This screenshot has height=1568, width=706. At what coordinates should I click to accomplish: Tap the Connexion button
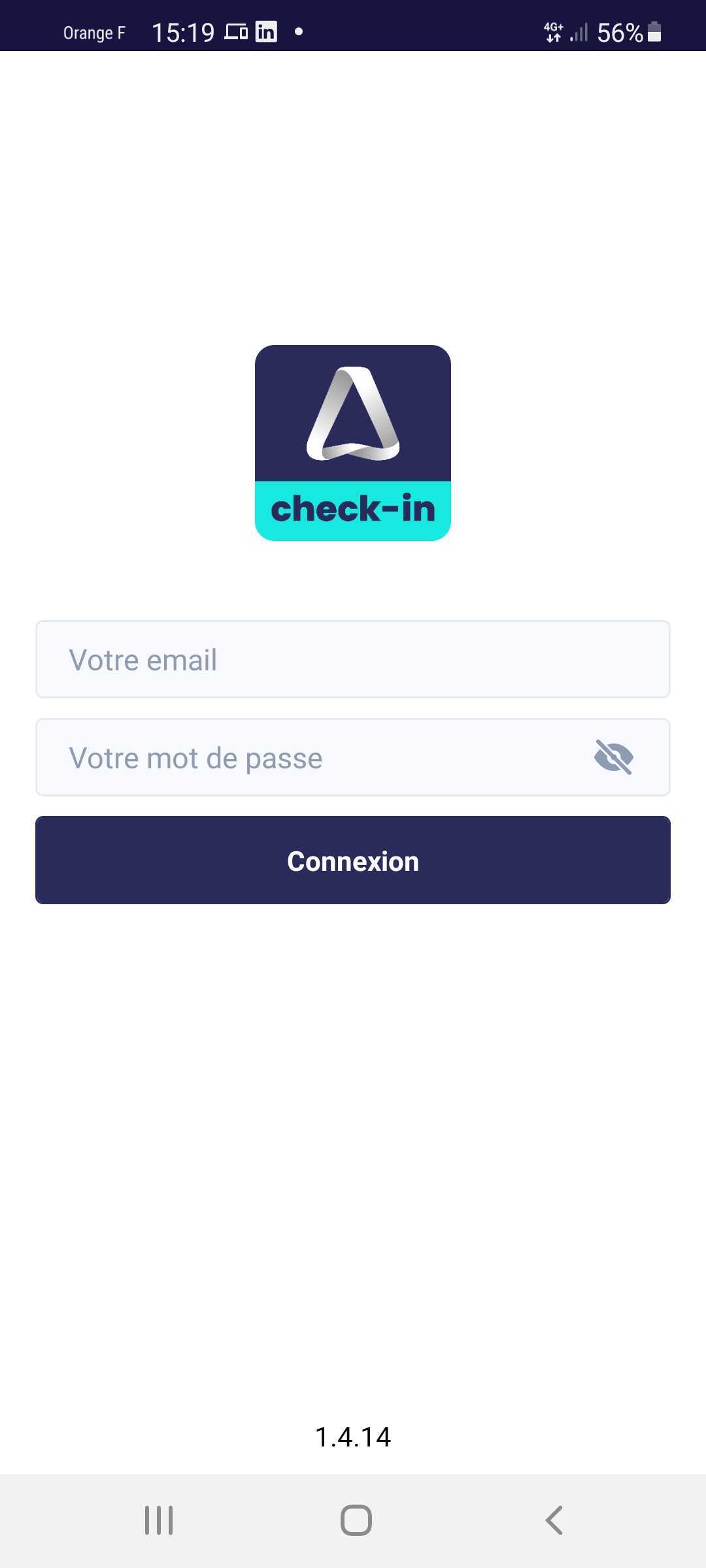point(353,860)
